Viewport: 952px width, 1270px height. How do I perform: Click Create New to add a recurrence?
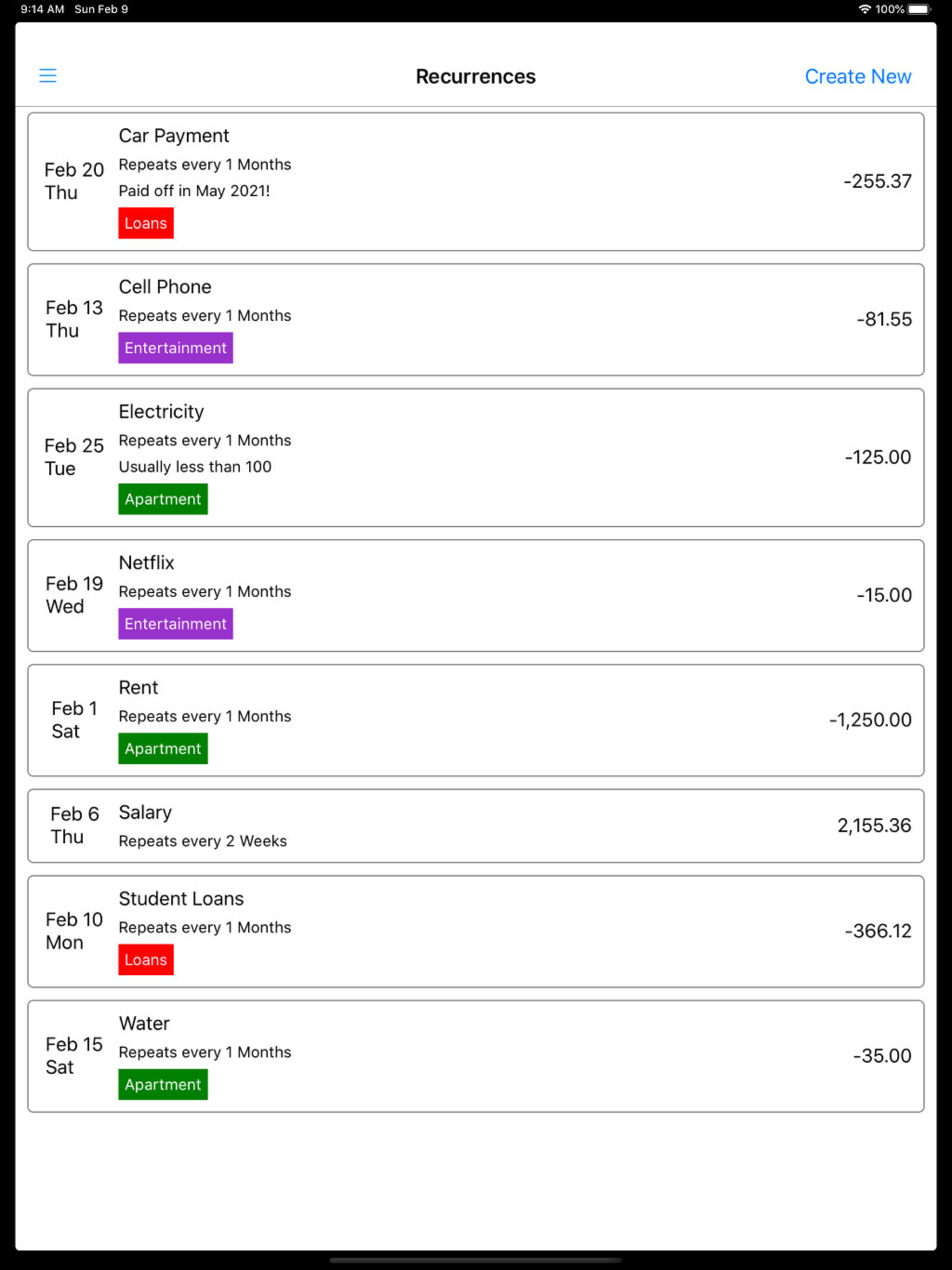(x=858, y=76)
